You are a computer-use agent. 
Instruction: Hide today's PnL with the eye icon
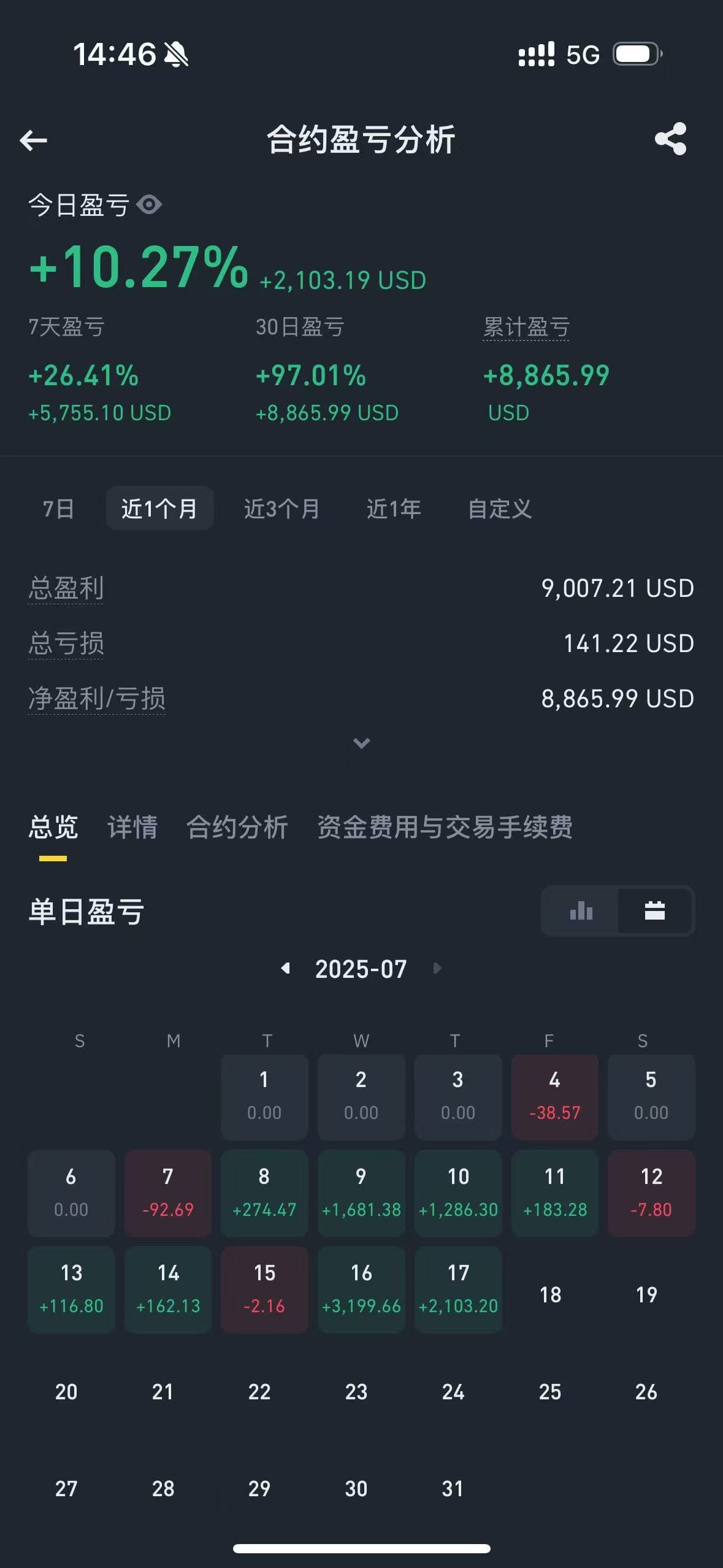(149, 205)
